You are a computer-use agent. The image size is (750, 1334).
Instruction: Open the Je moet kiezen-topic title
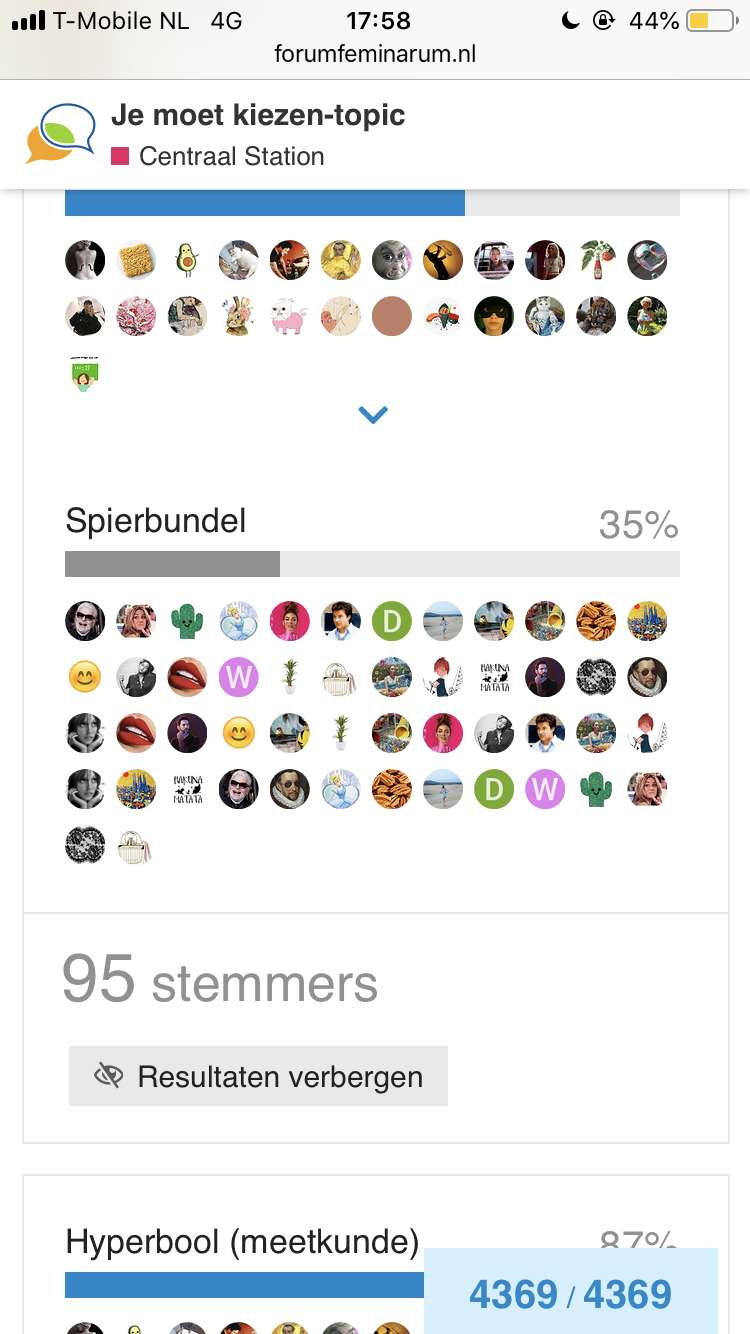tap(258, 114)
